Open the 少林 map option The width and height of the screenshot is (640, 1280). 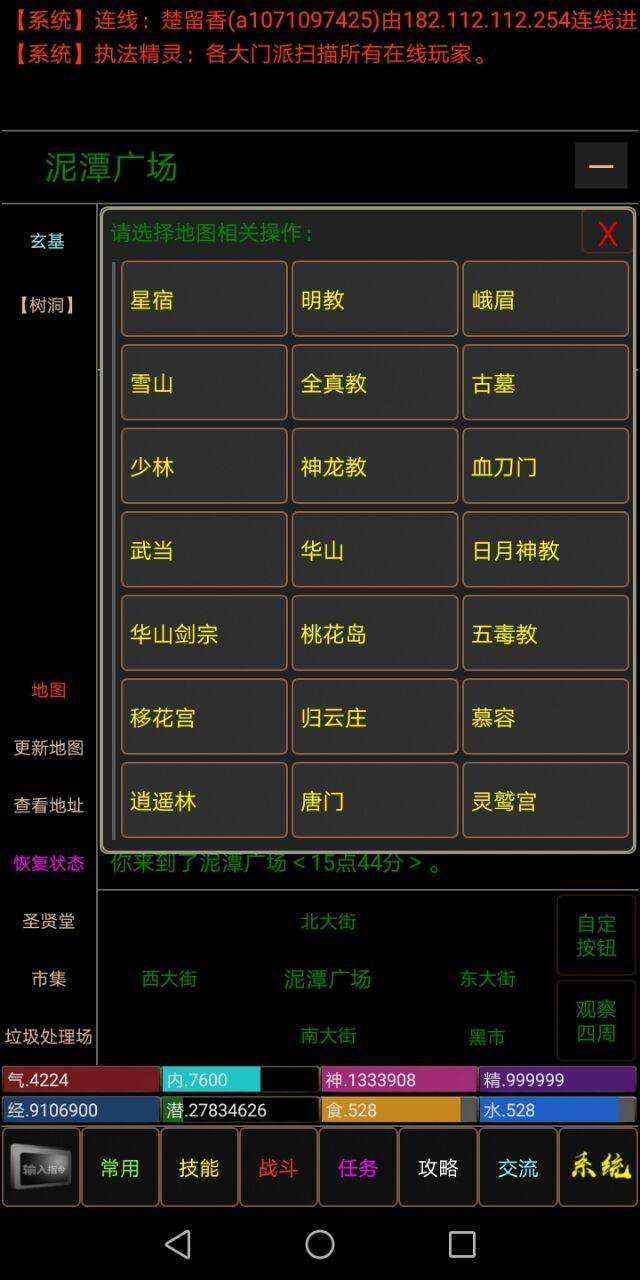(204, 466)
